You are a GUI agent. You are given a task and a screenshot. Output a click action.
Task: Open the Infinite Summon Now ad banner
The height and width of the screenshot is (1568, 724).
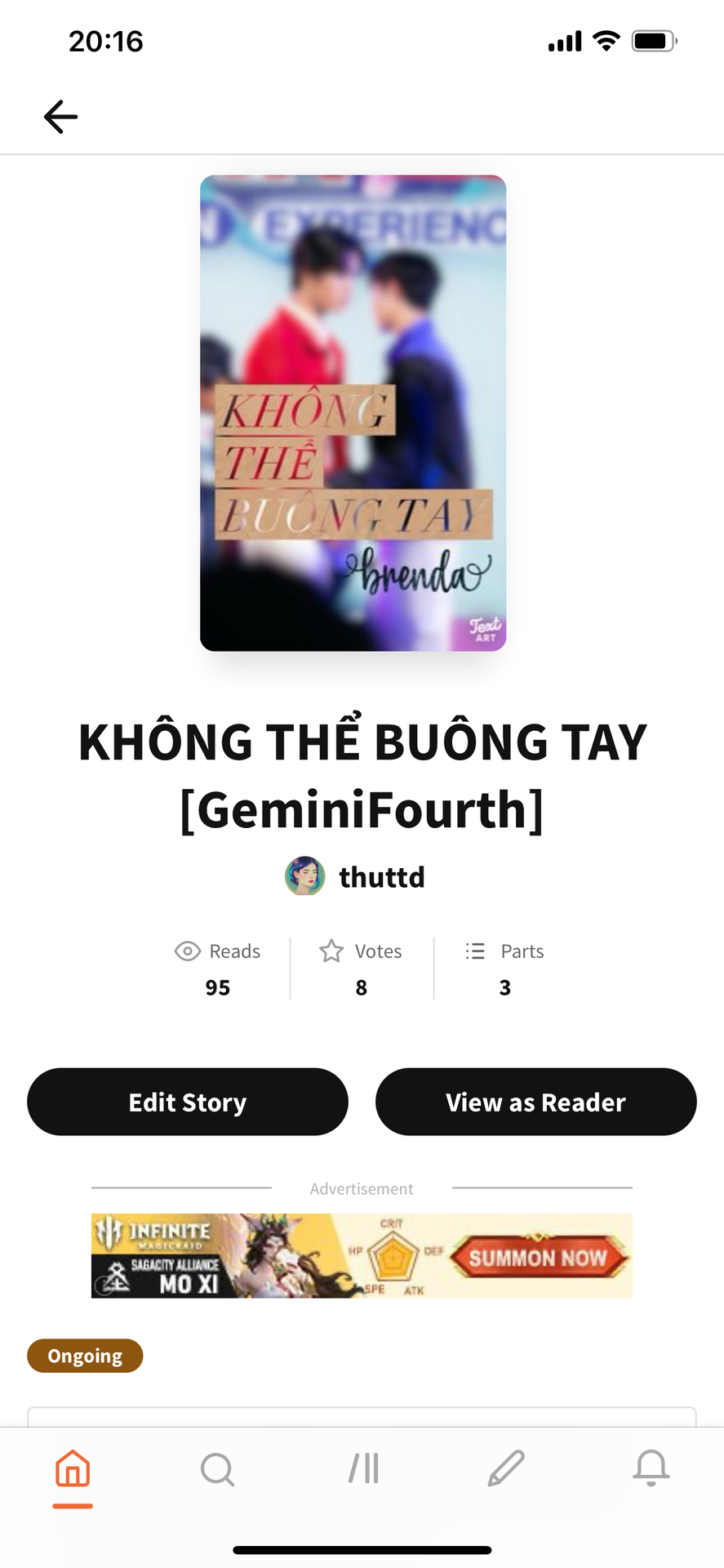click(362, 1255)
